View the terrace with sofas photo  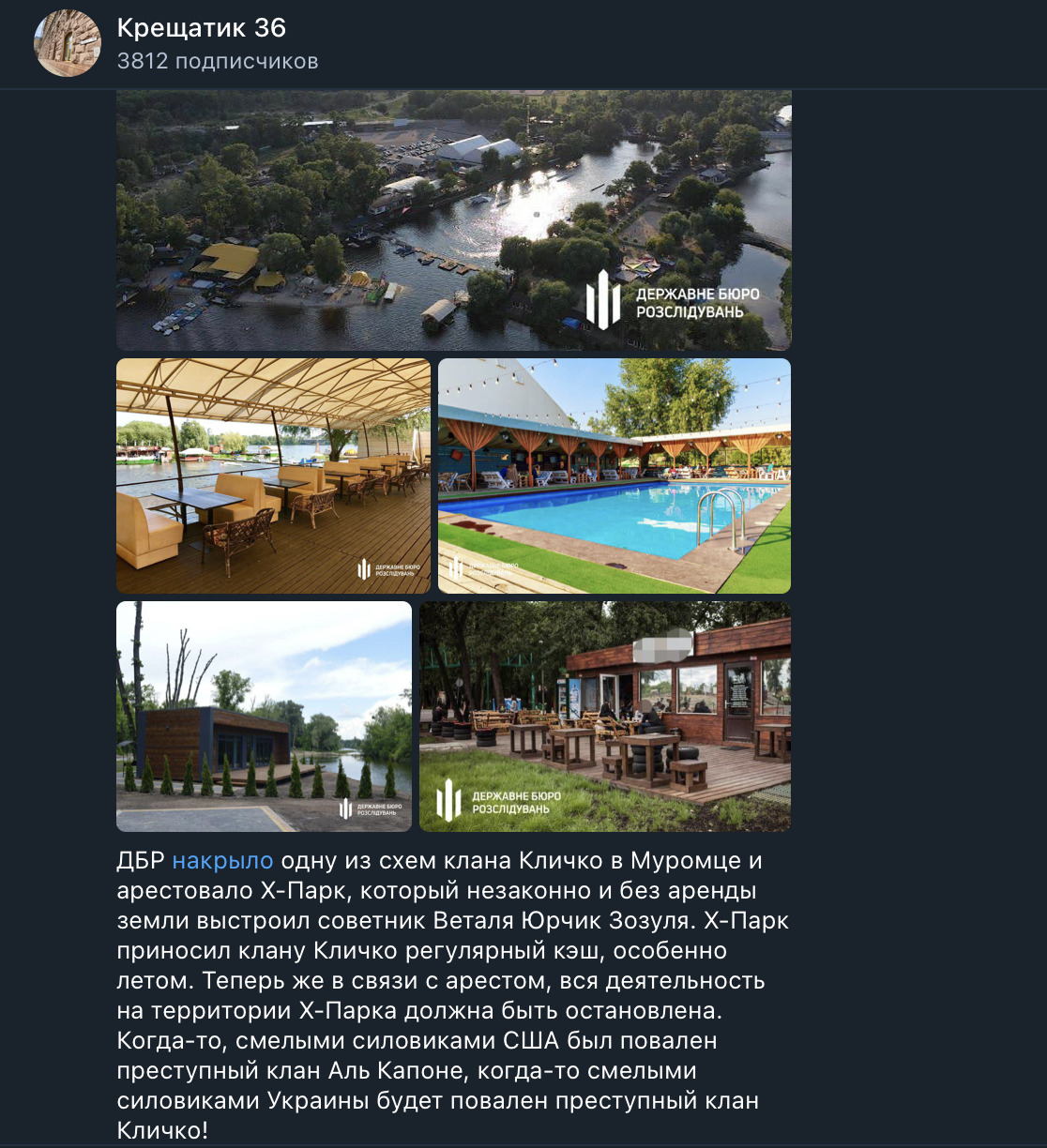[x=273, y=476]
